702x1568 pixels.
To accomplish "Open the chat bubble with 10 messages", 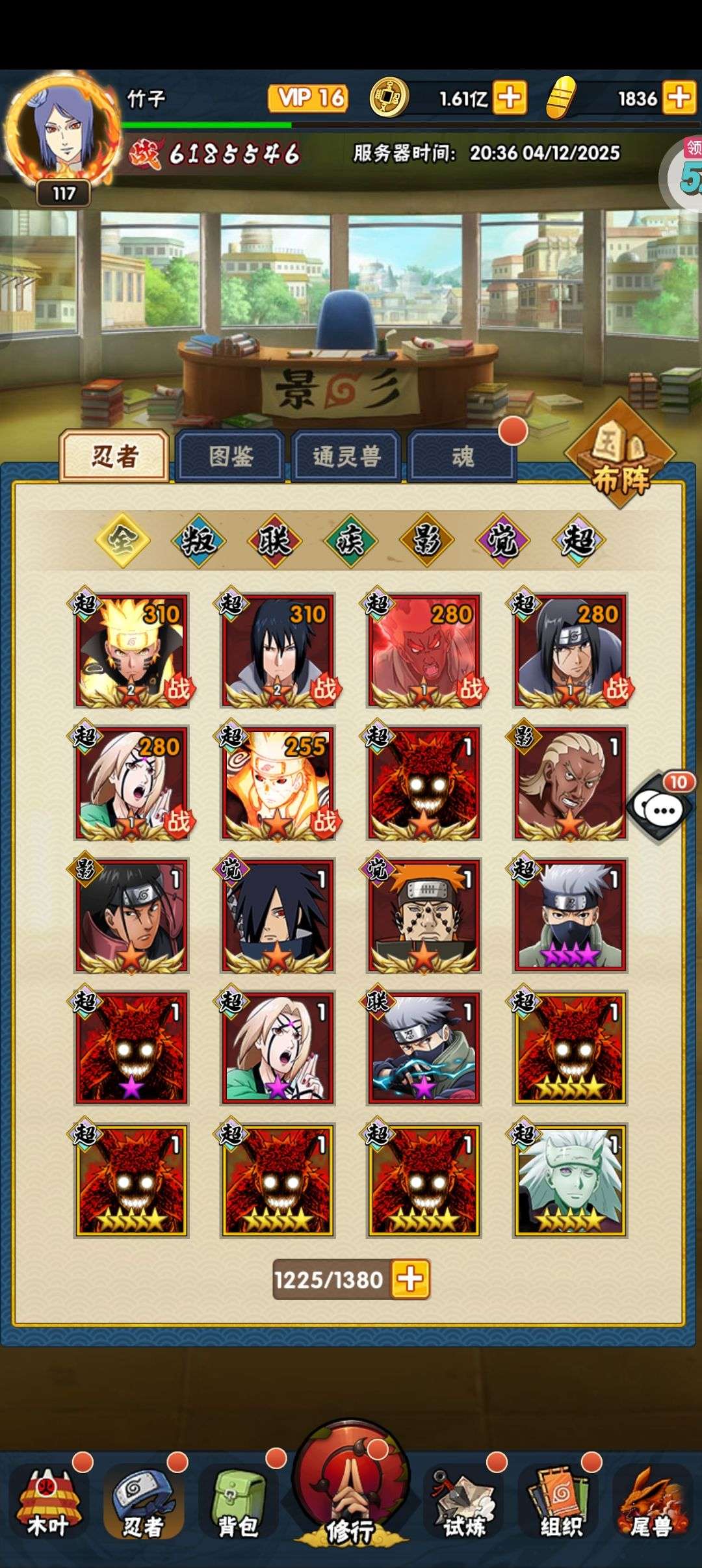I will [660, 808].
